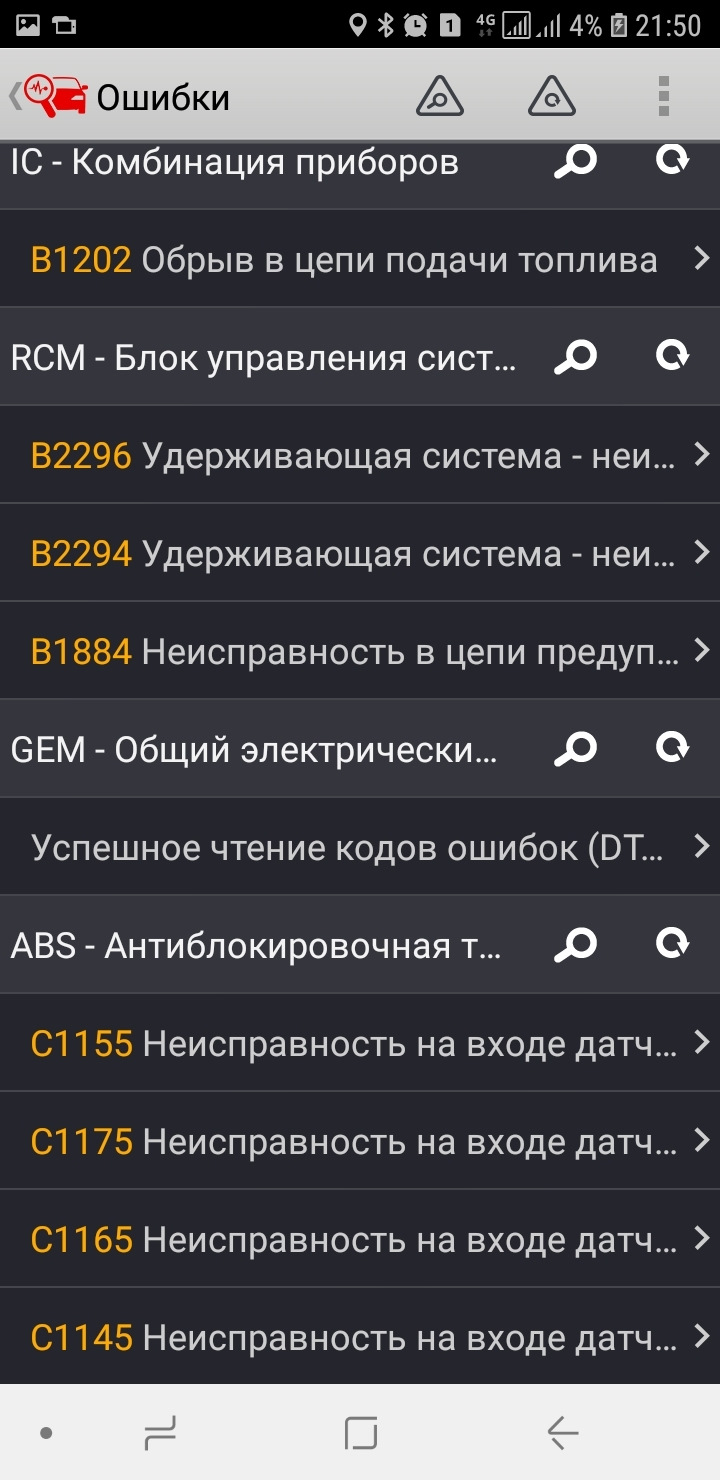Refresh the ABS module errors
The width and height of the screenshot is (720, 1480).
(673, 943)
